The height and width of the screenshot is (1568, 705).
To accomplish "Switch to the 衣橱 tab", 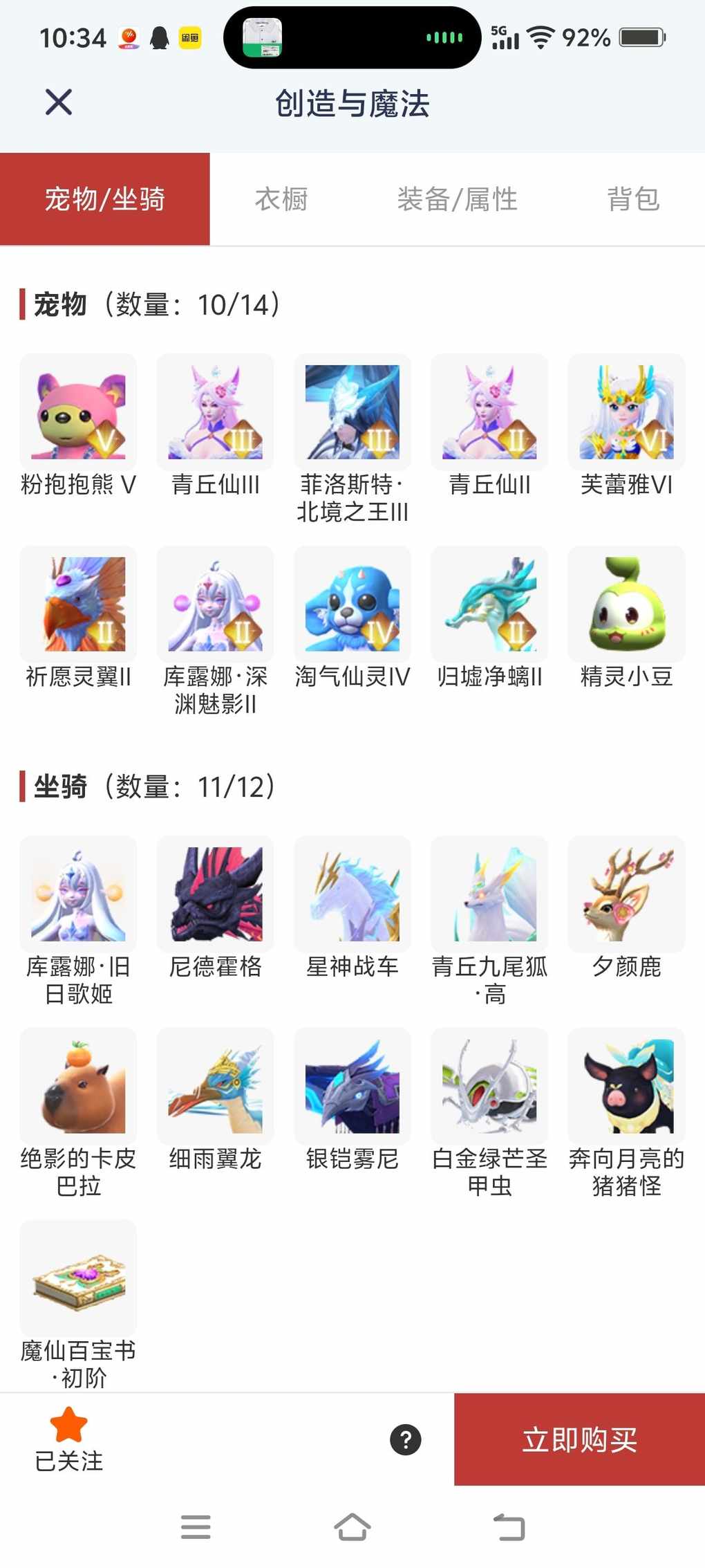I will click(281, 199).
